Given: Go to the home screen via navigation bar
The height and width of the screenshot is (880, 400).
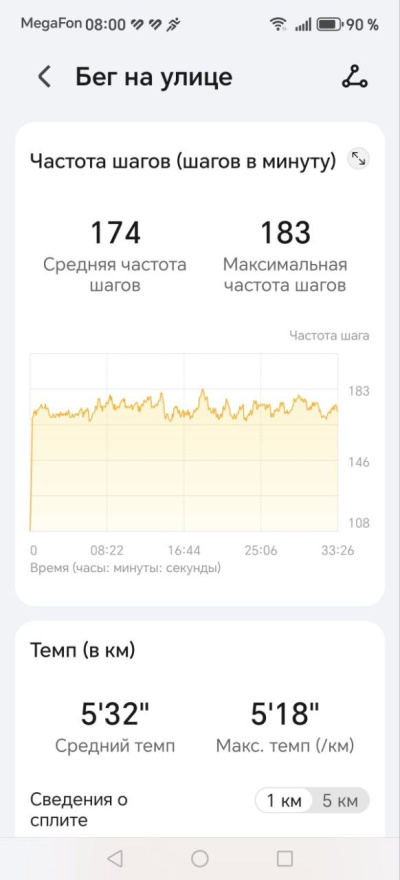Looking at the screenshot, I should [x=200, y=858].
